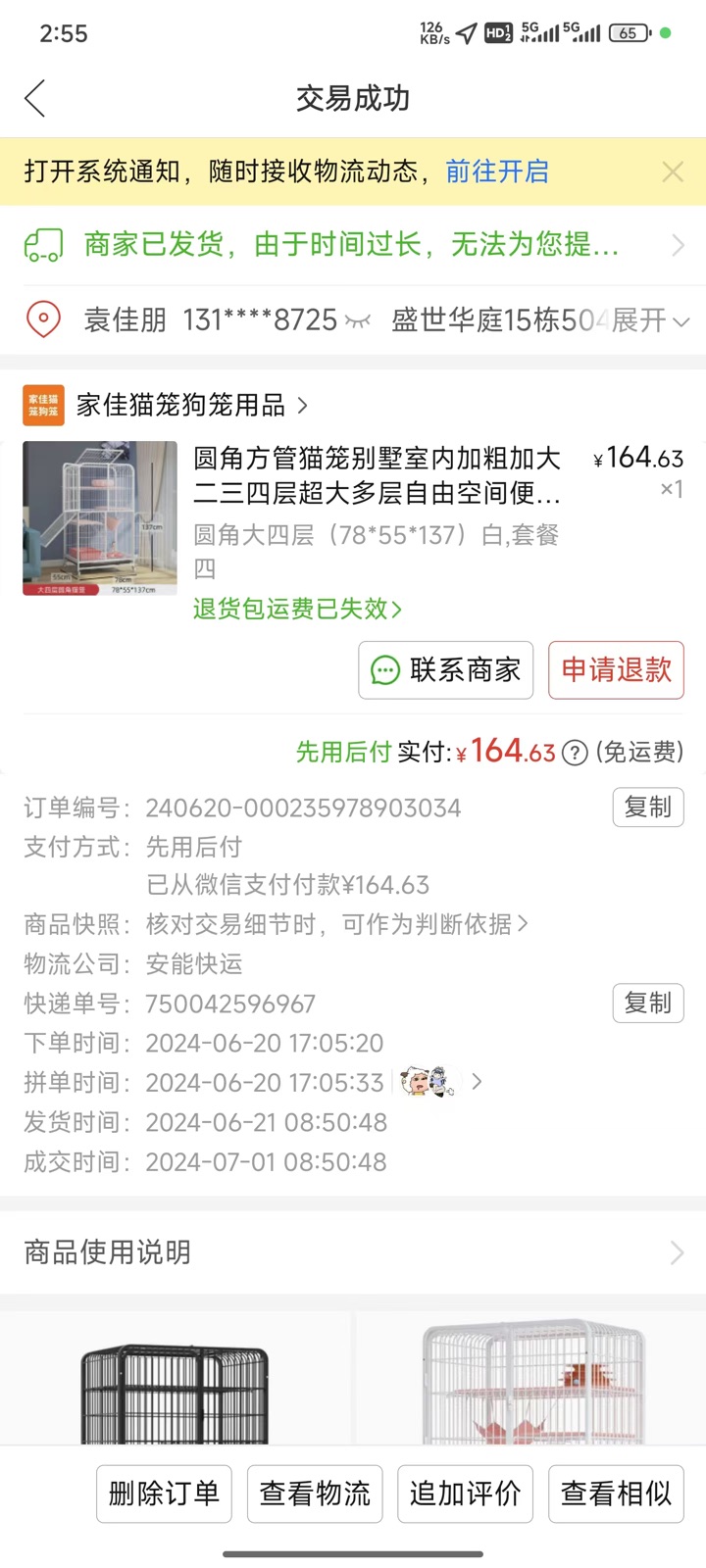
Task: Copy the 快递单号 tracking number
Action: click(648, 1004)
